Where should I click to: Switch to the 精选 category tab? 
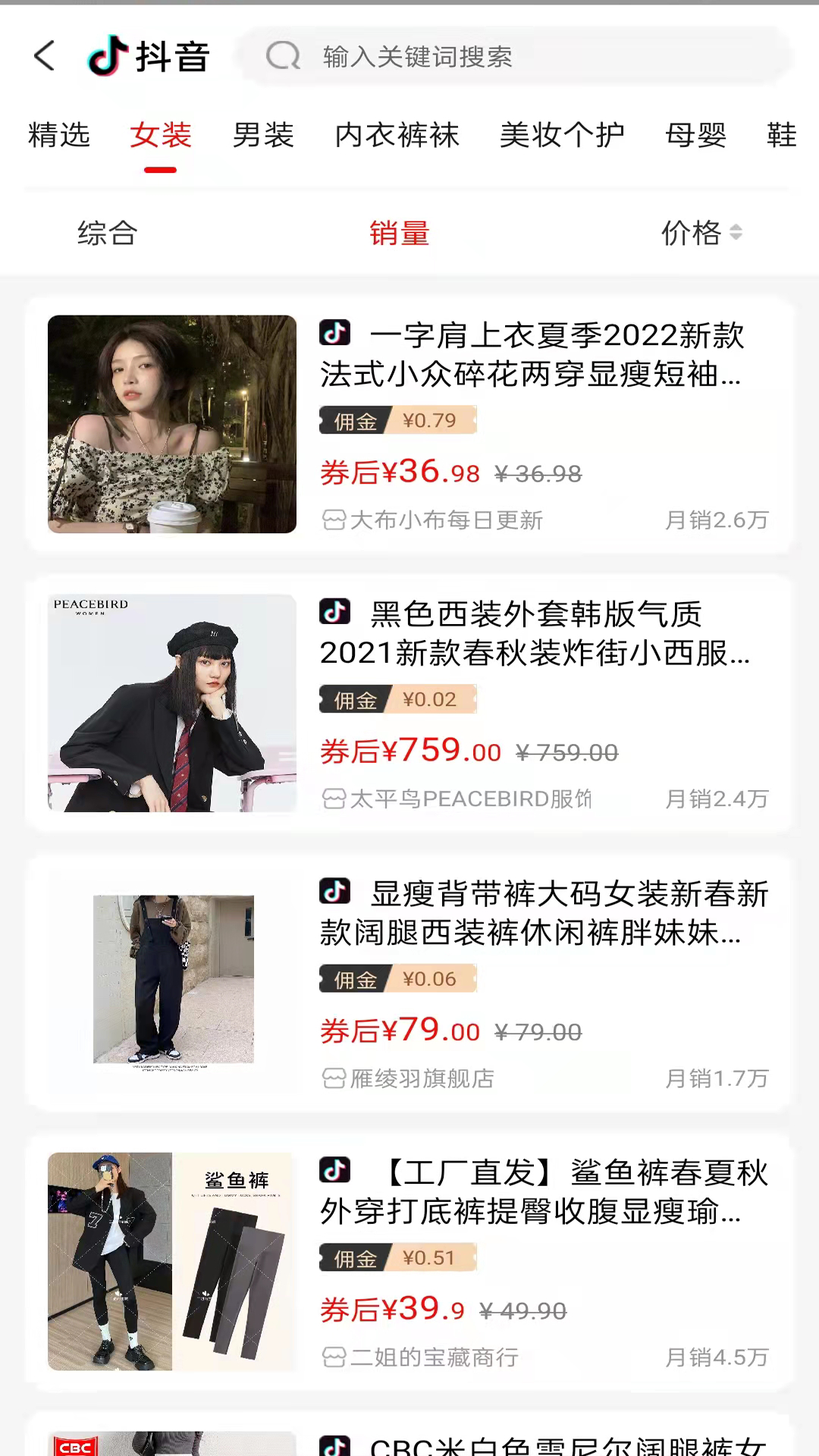pos(59,136)
